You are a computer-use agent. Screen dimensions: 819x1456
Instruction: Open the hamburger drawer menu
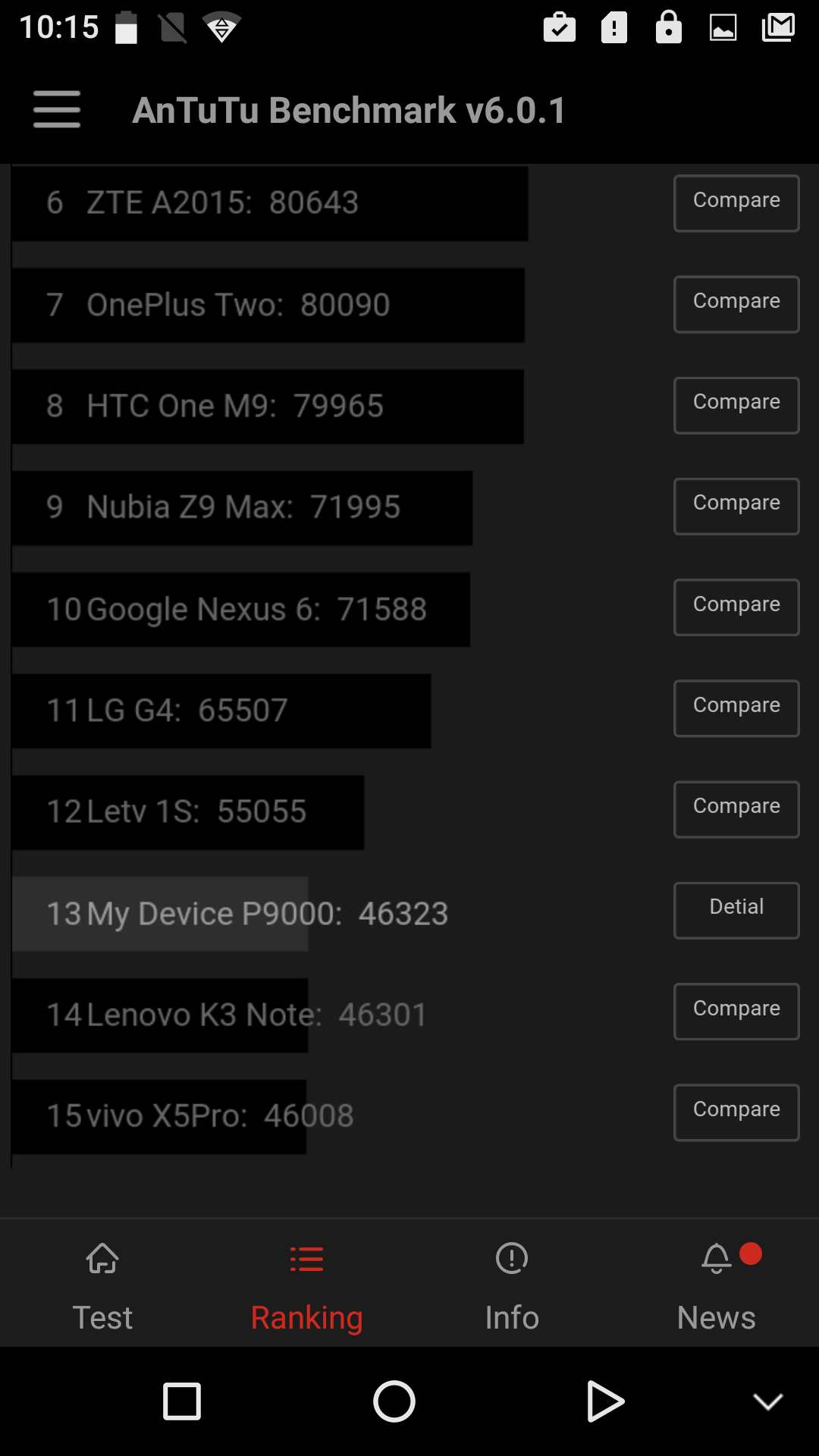click(57, 110)
